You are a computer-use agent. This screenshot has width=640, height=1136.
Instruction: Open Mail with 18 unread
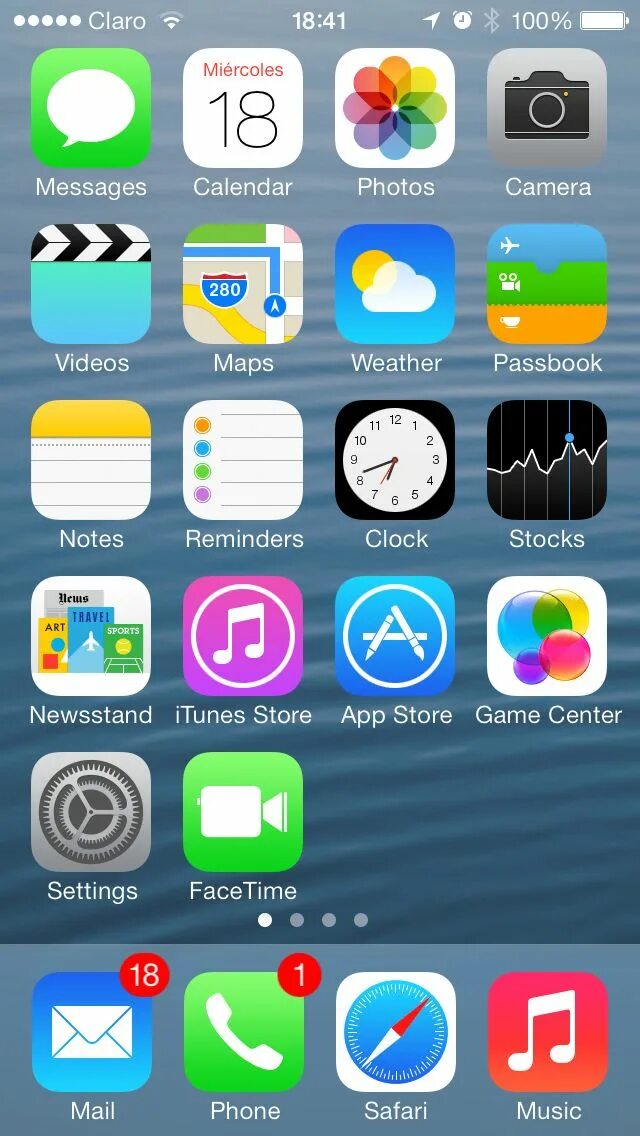pyautogui.click(x=91, y=1032)
